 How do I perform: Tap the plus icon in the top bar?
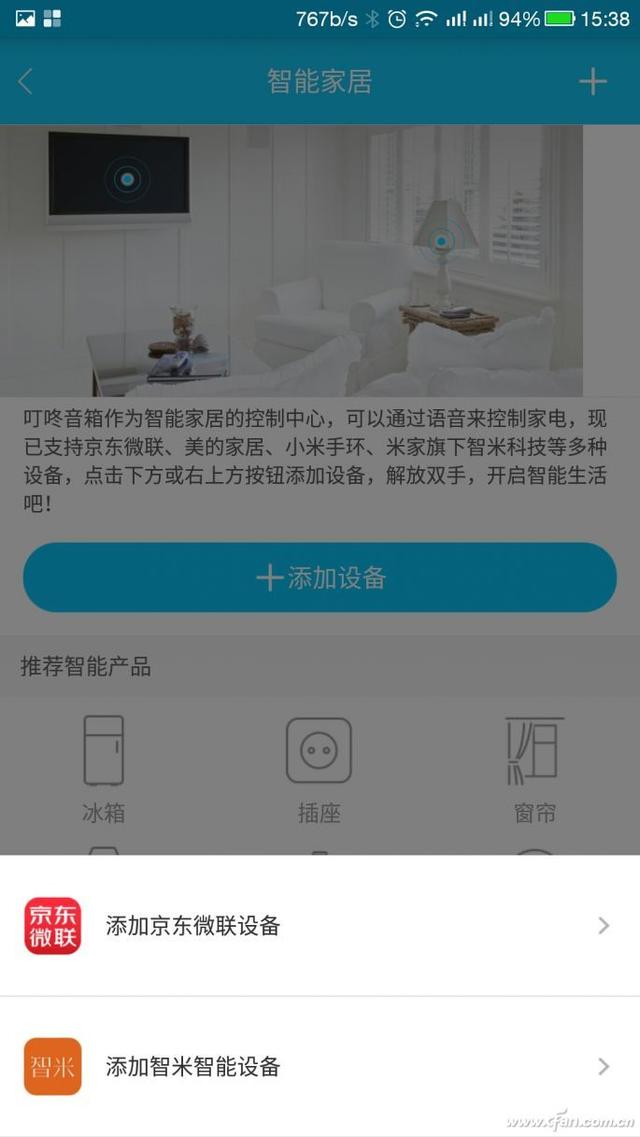coord(592,81)
